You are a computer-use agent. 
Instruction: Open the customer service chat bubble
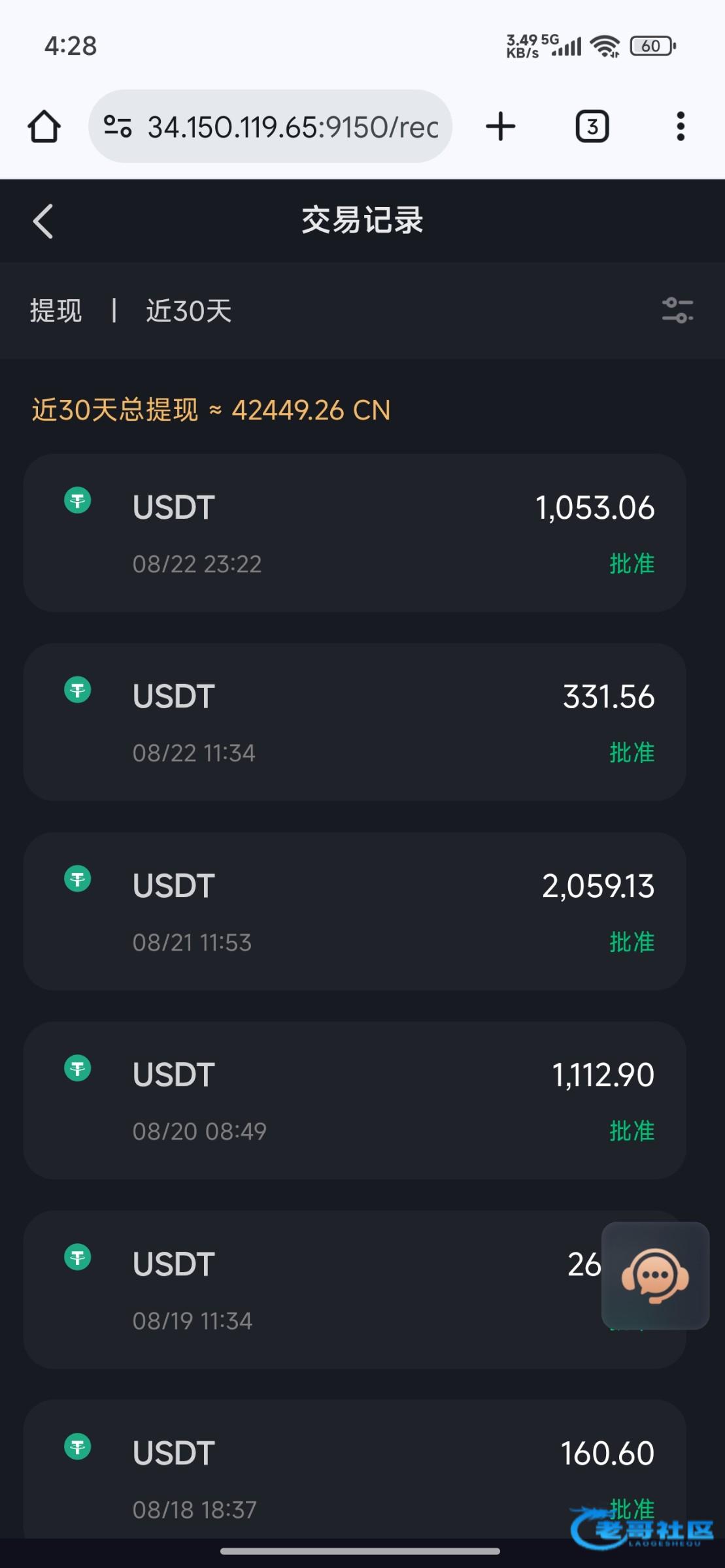click(x=655, y=1275)
